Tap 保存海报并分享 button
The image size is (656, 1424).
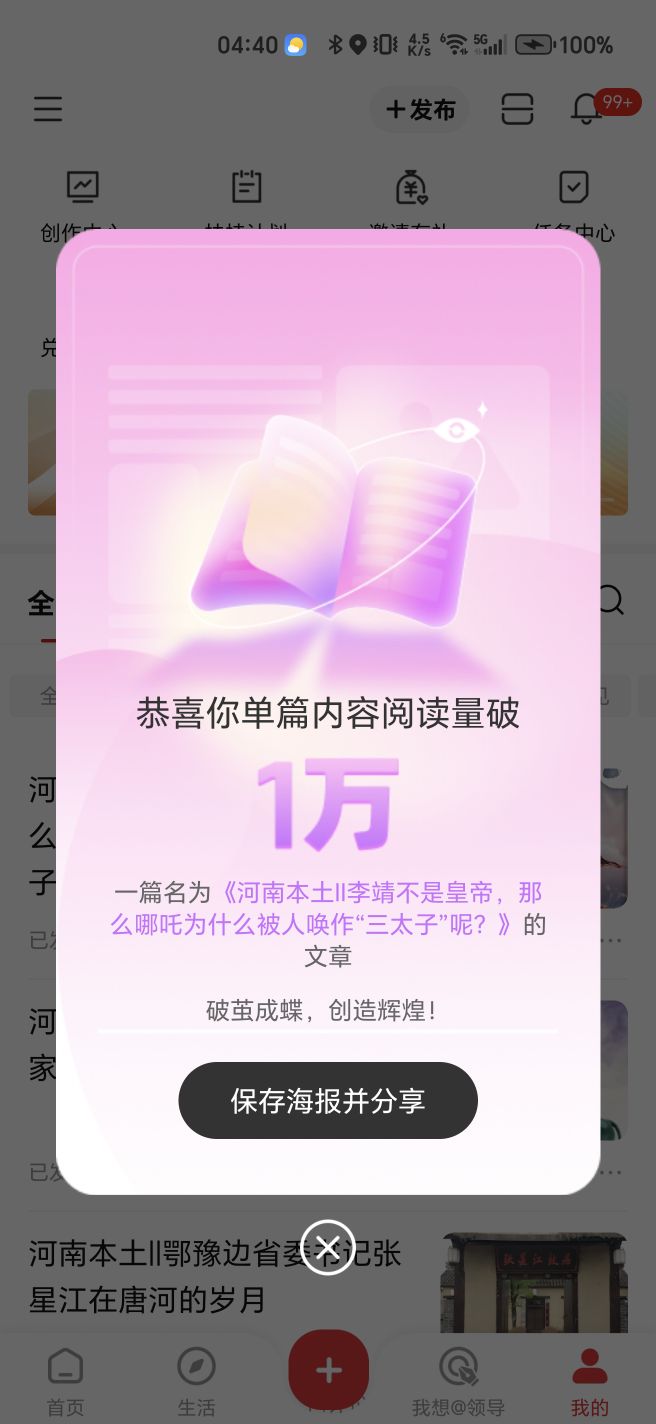coord(328,1101)
